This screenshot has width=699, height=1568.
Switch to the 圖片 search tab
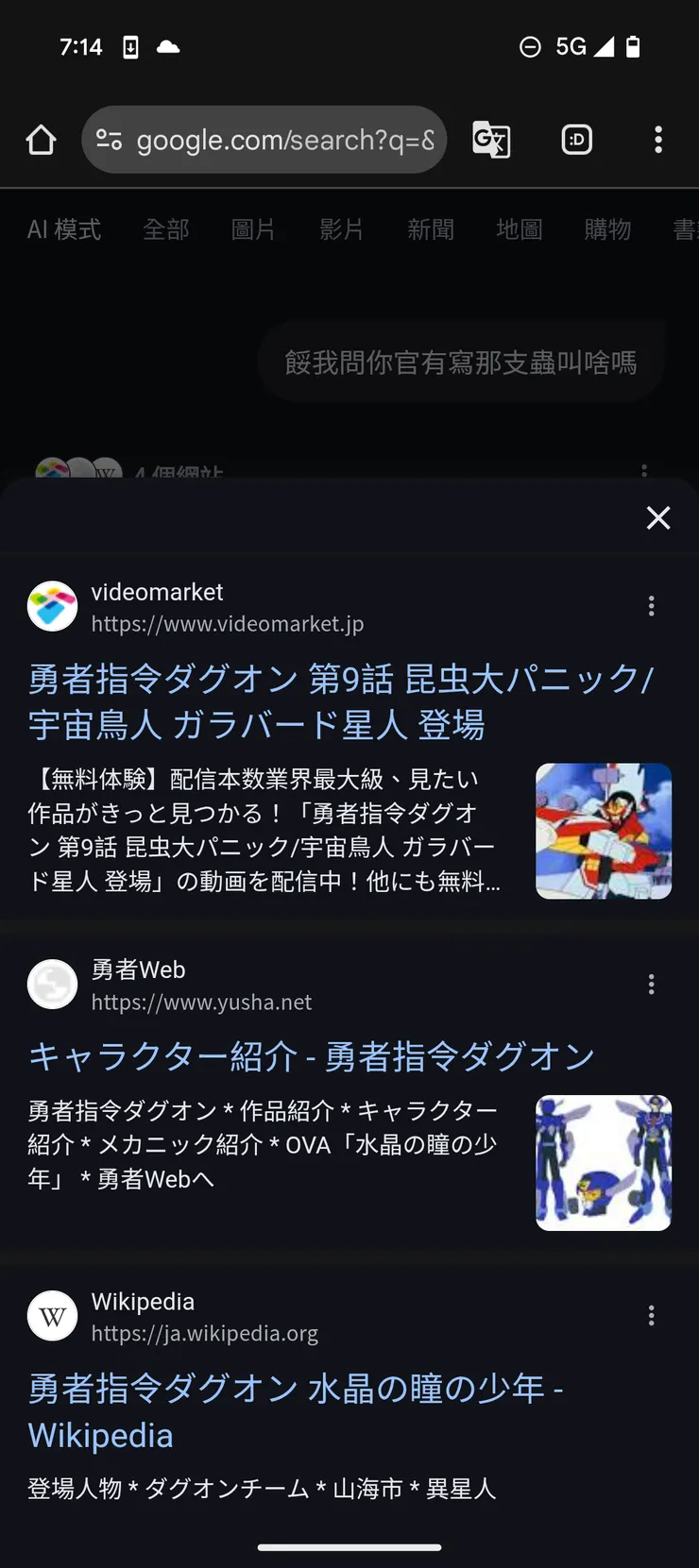(253, 229)
